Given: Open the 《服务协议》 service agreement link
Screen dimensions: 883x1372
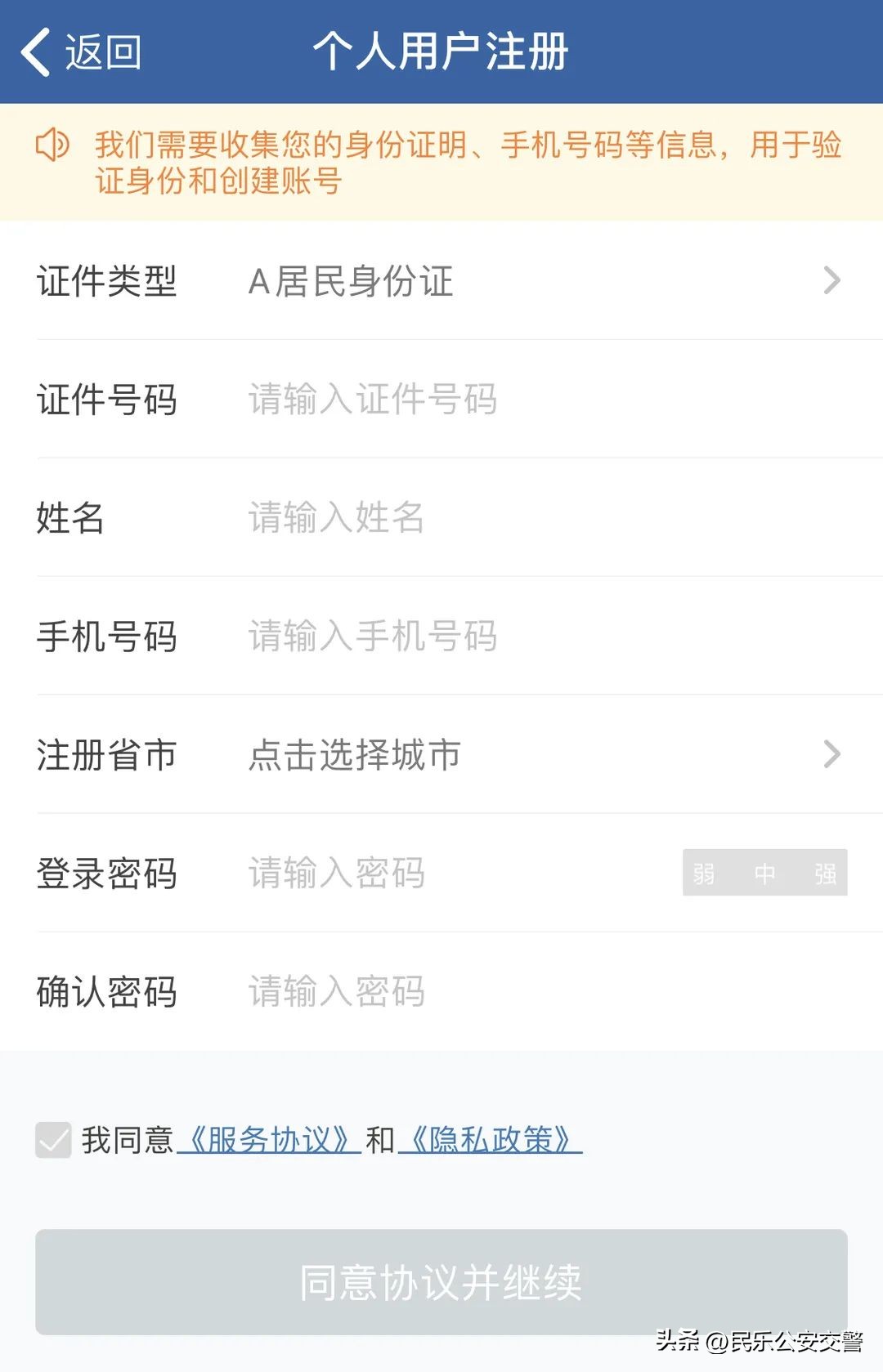Looking at the screenshot, I should [270, 1137].
